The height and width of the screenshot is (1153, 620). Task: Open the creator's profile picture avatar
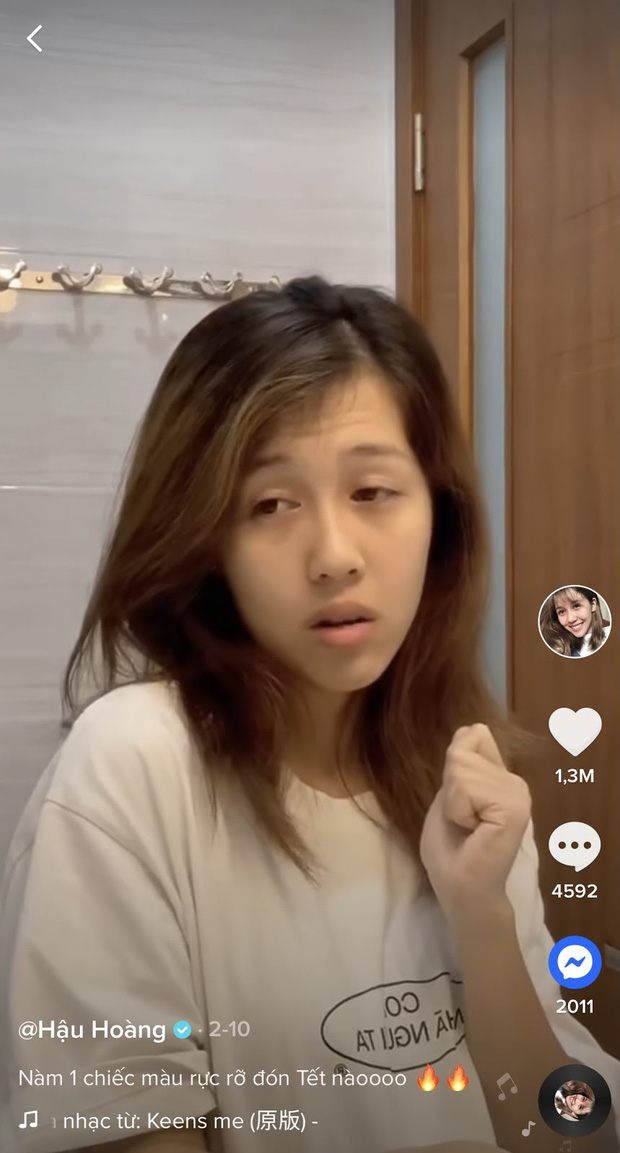pyautogui.click(x=574, y=621)
